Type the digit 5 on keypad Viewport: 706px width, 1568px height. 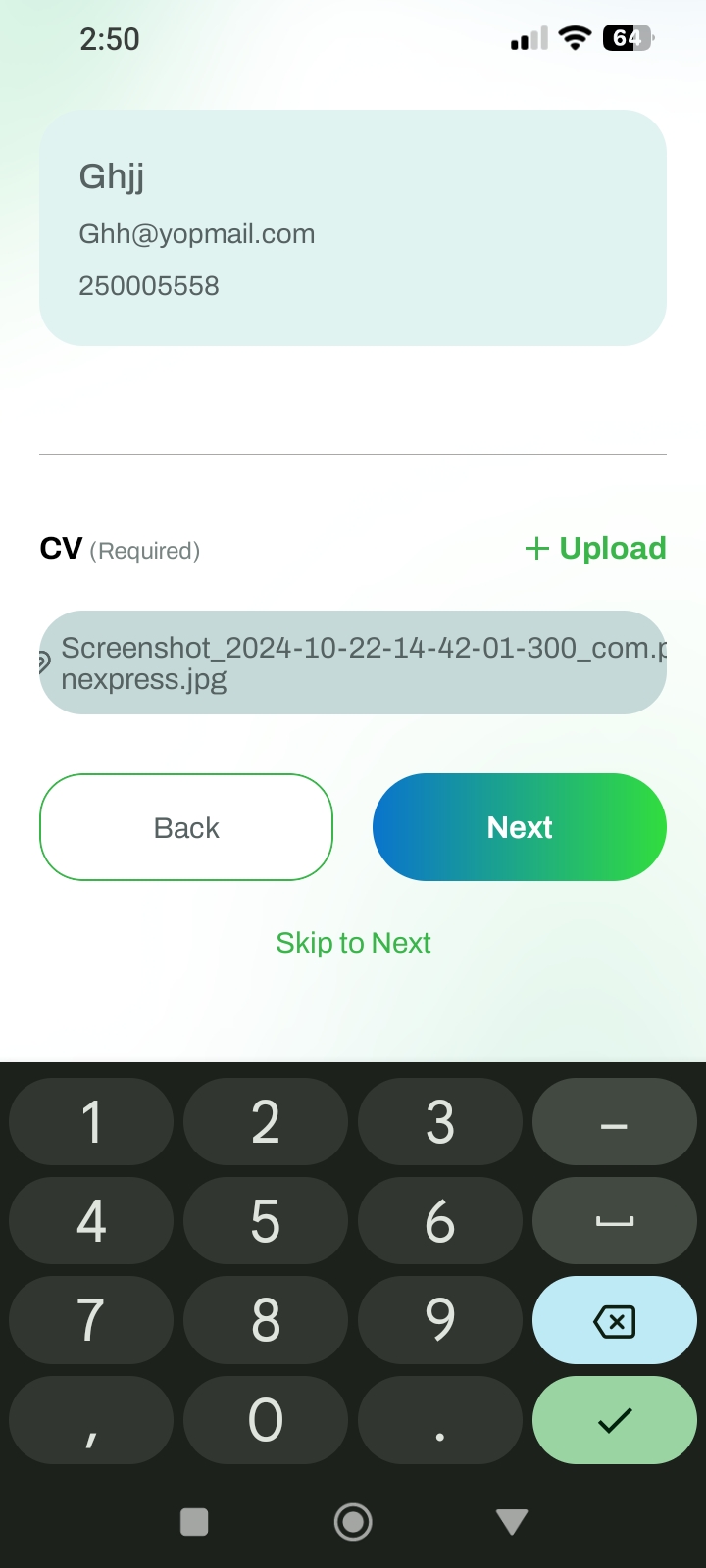266,1221
